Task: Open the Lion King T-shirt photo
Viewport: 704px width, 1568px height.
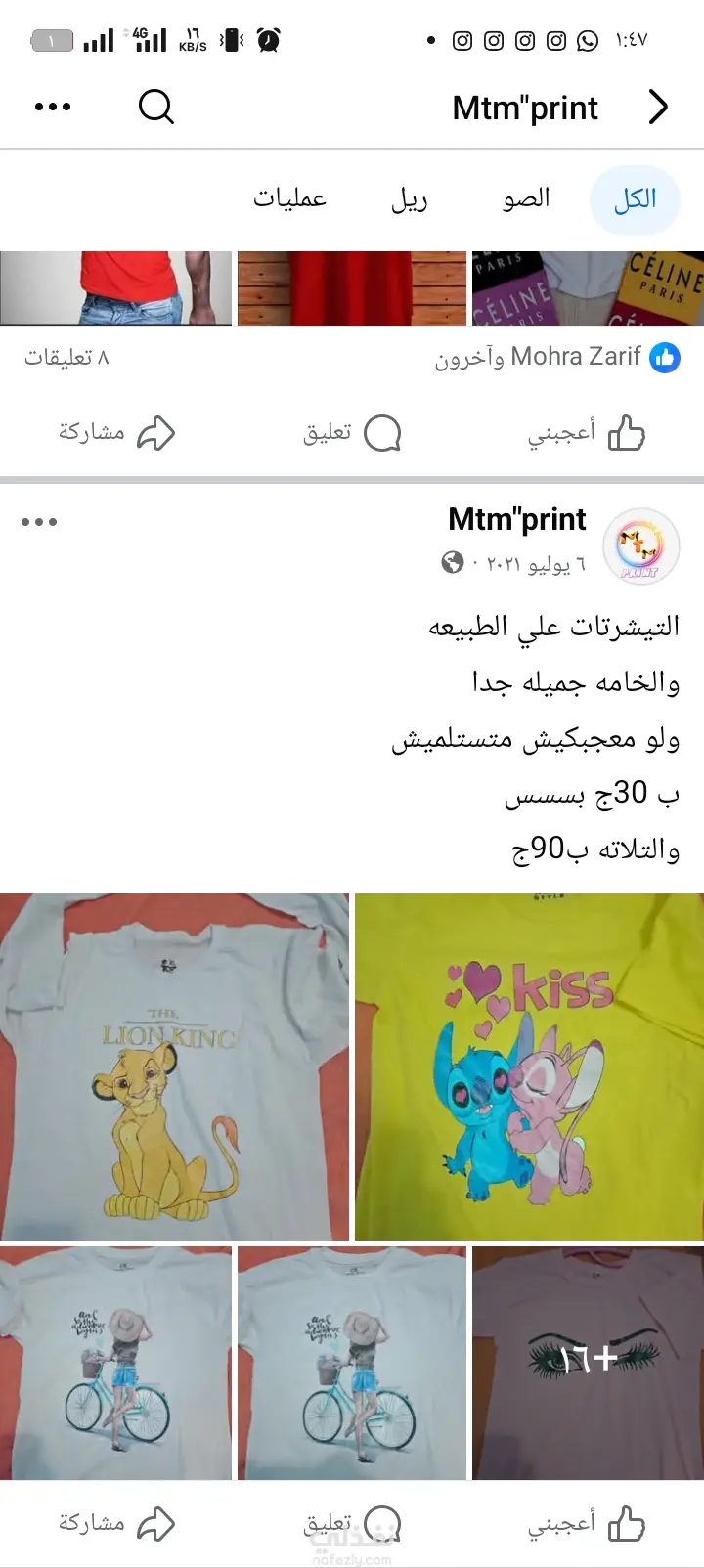Action: (174, 1067)
